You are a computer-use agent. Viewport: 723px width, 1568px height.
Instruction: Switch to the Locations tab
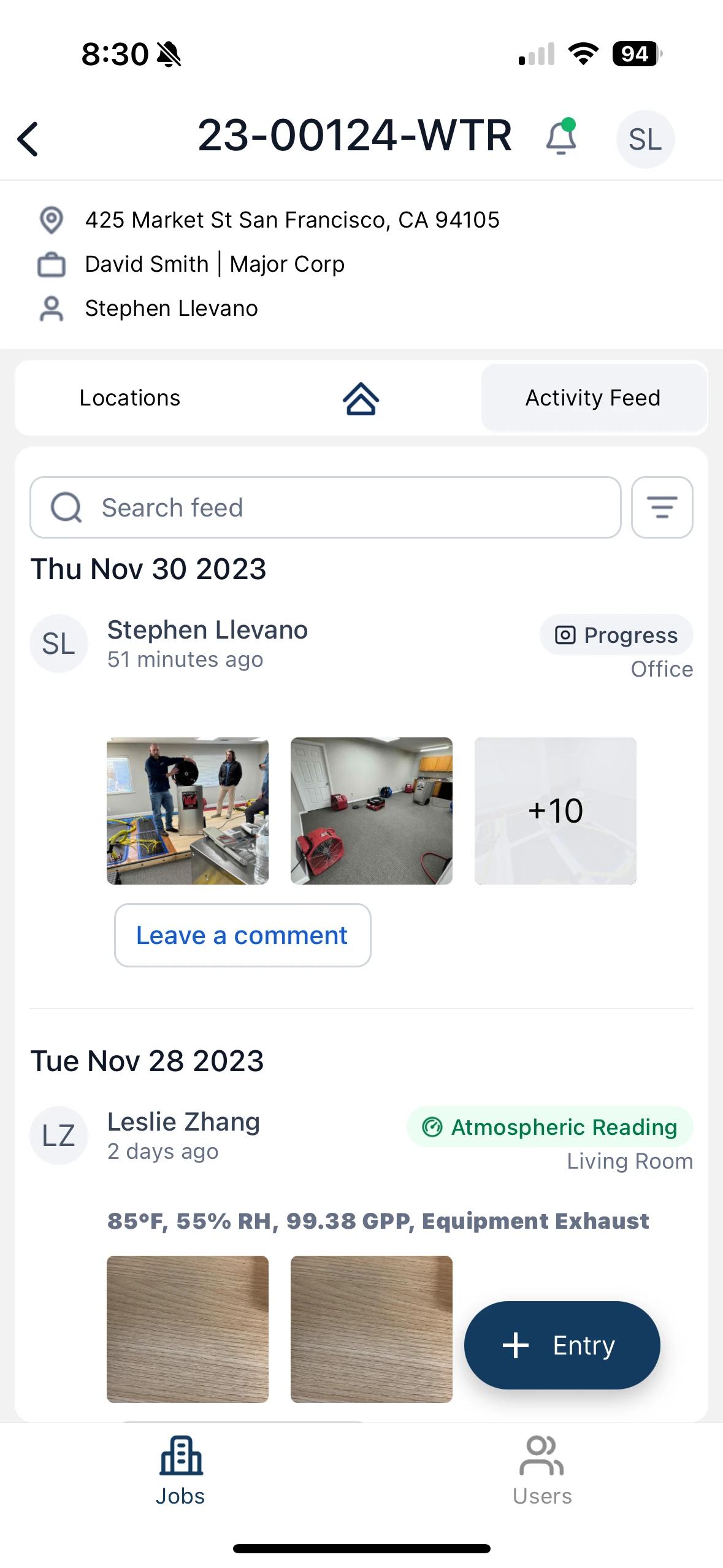click(130, 398)
